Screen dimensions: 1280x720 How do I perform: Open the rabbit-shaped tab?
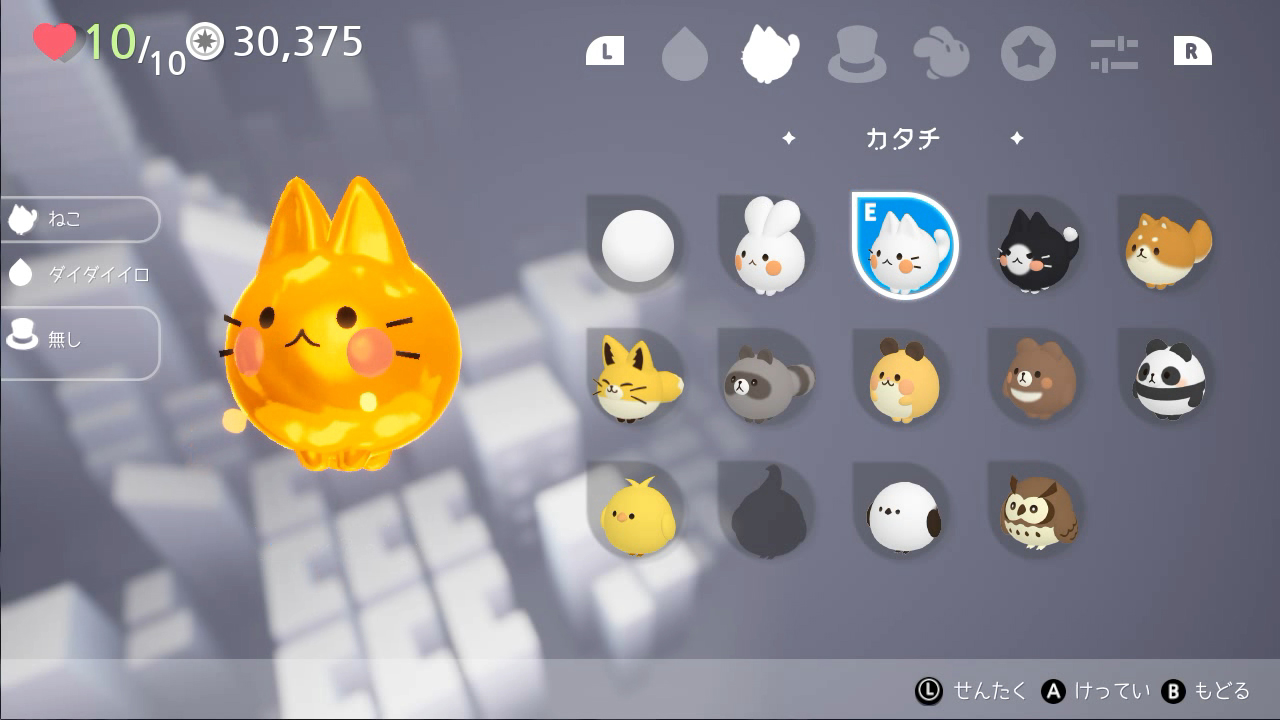click(x=941, y=54)
